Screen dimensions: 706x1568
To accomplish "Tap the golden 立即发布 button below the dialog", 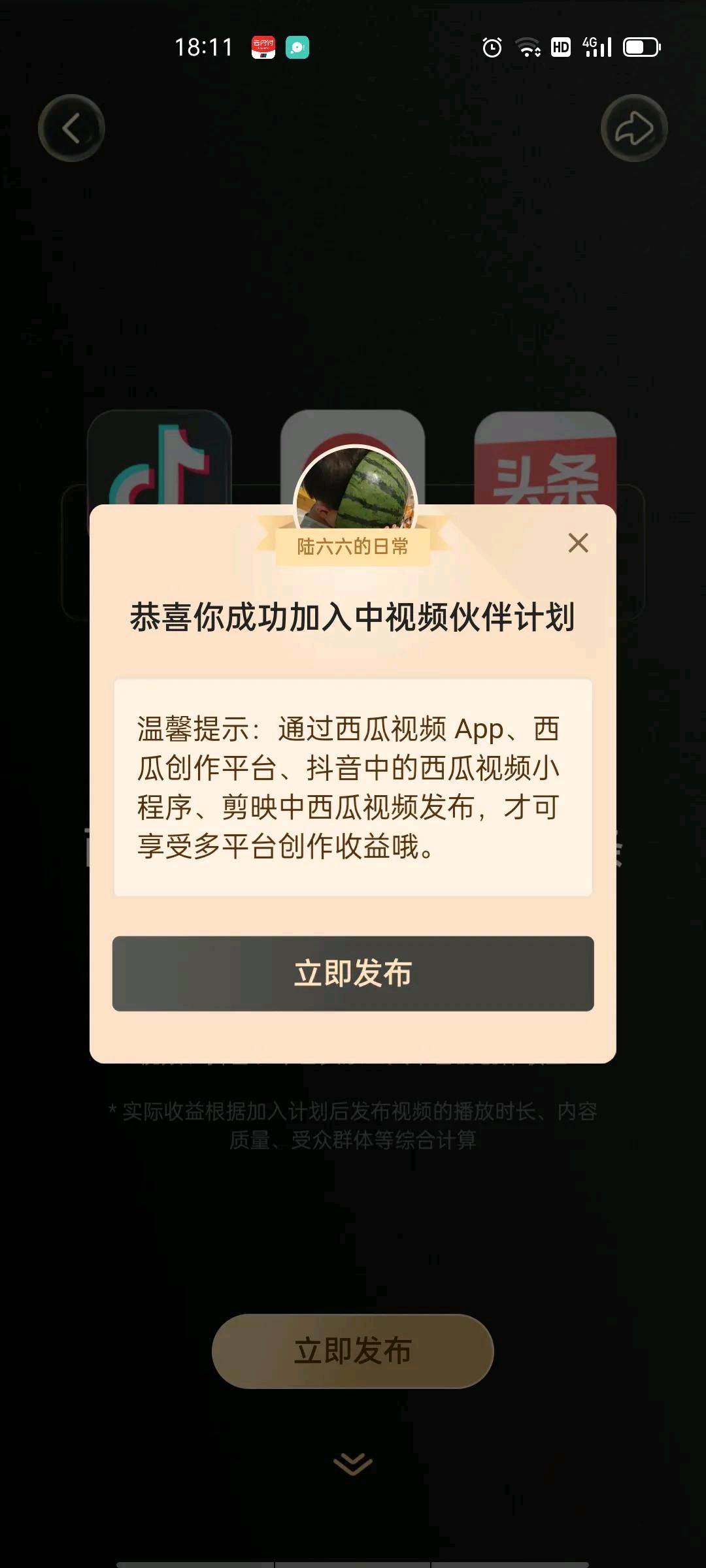I will [x=353, y=1351].
